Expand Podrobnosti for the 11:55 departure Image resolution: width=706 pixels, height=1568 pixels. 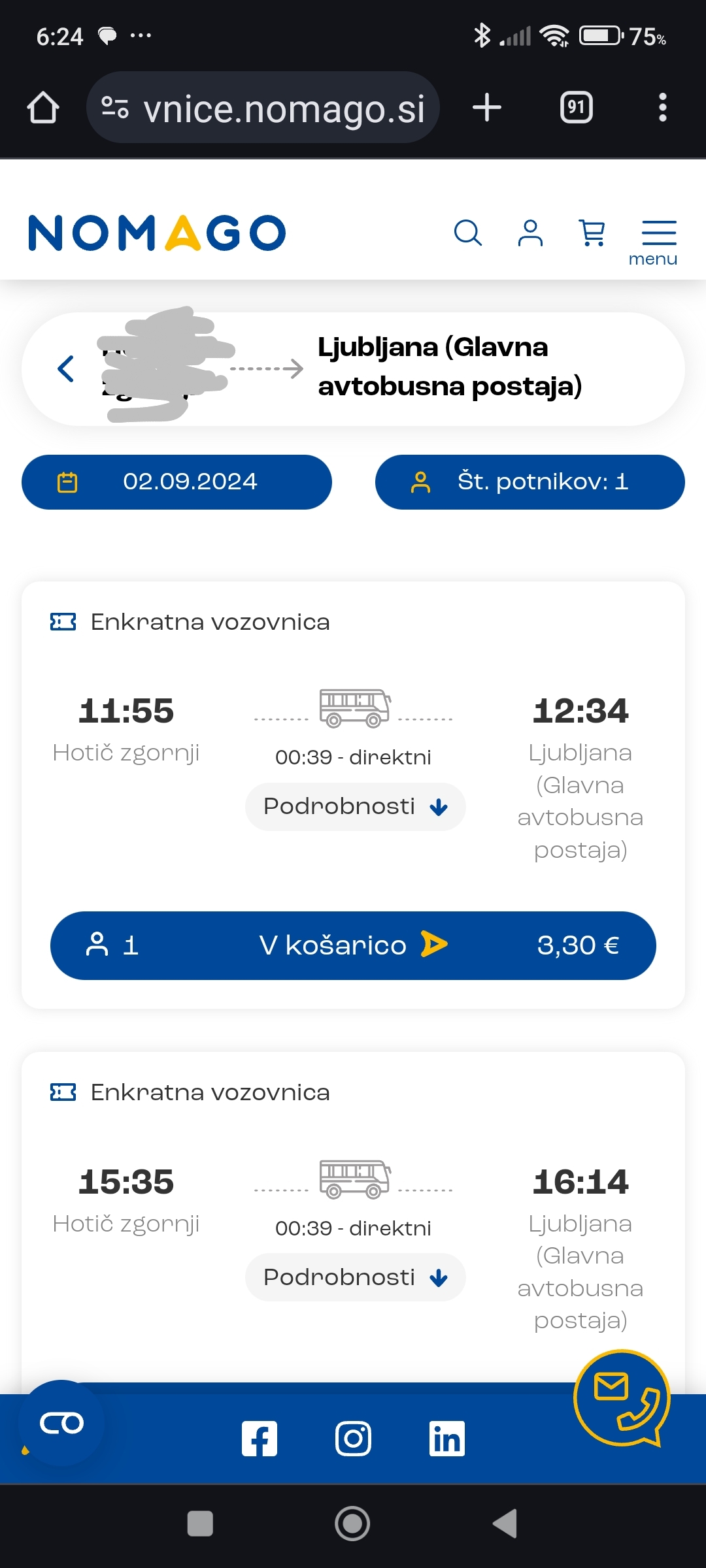(x=356, y=807)
